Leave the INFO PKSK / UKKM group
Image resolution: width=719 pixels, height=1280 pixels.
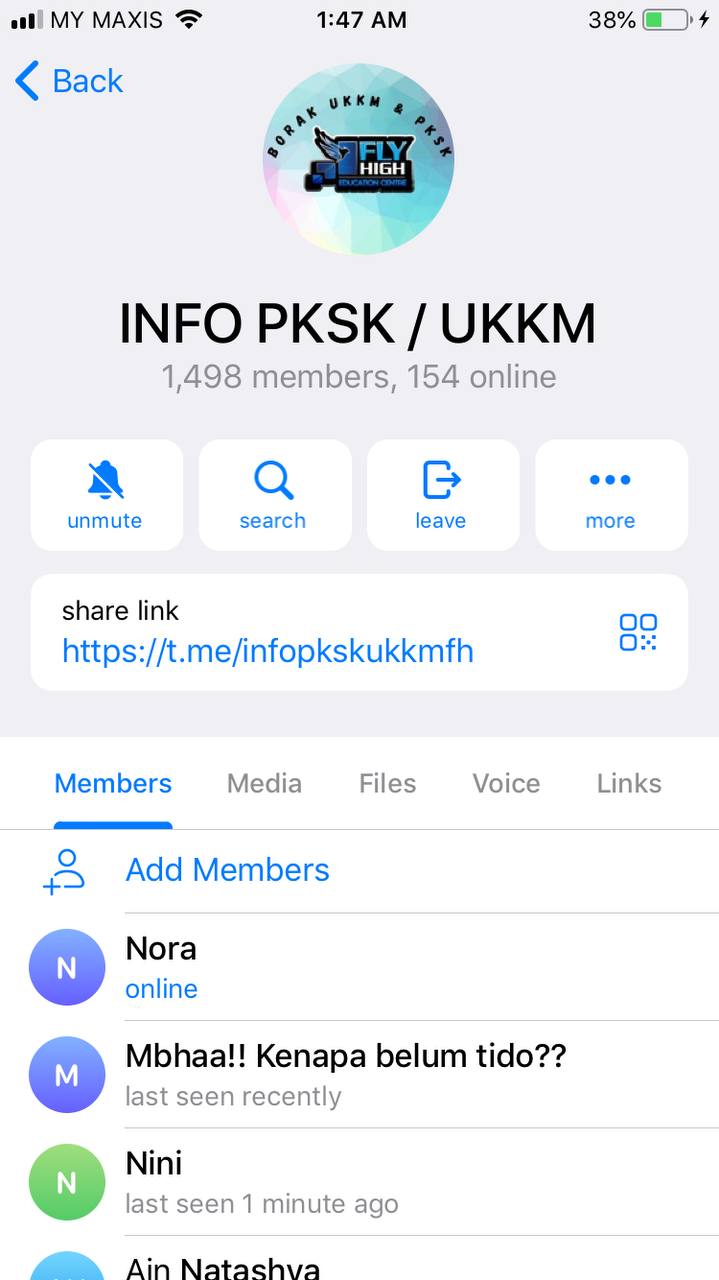pos(442,495)
